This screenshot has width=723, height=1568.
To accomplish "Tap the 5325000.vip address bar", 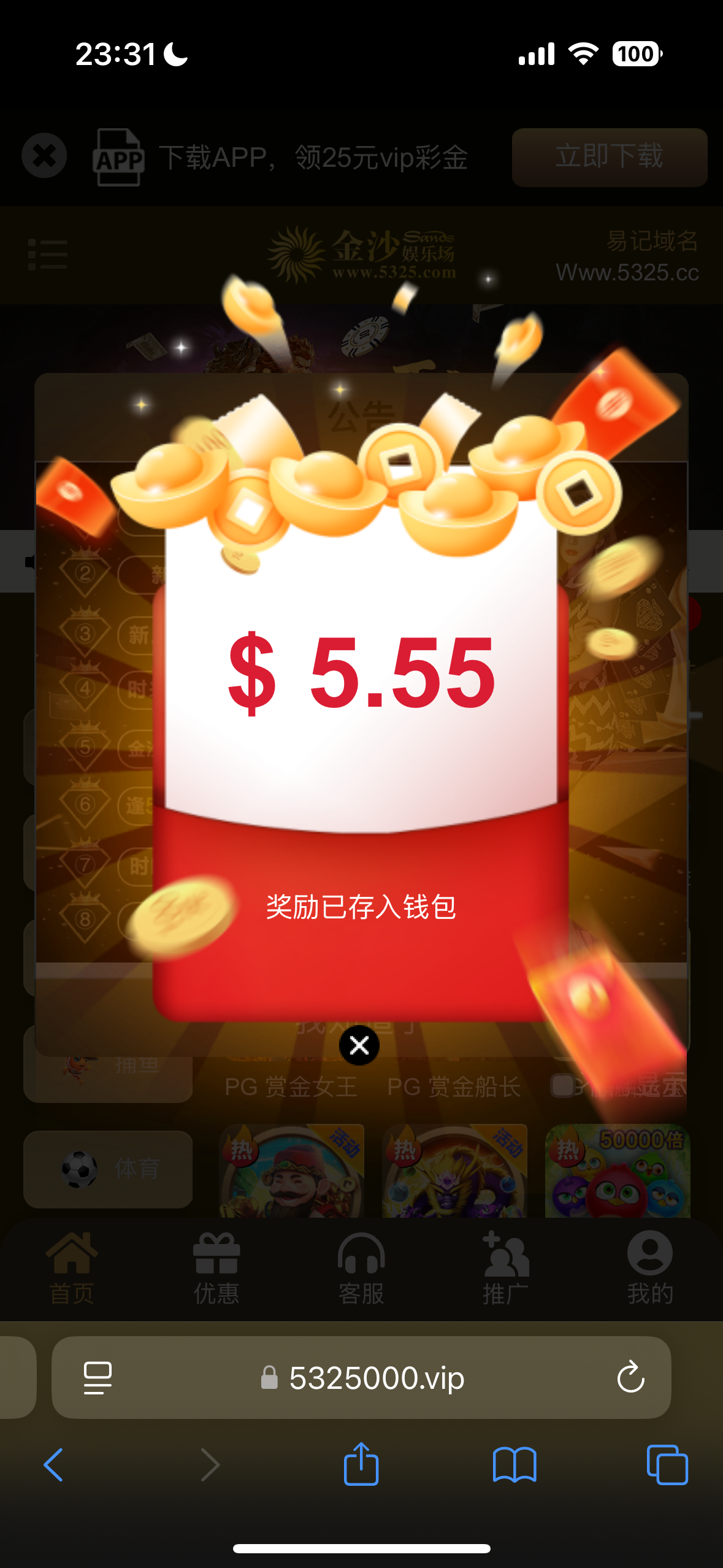I will pyautogui.click(x=375, y=1378).
